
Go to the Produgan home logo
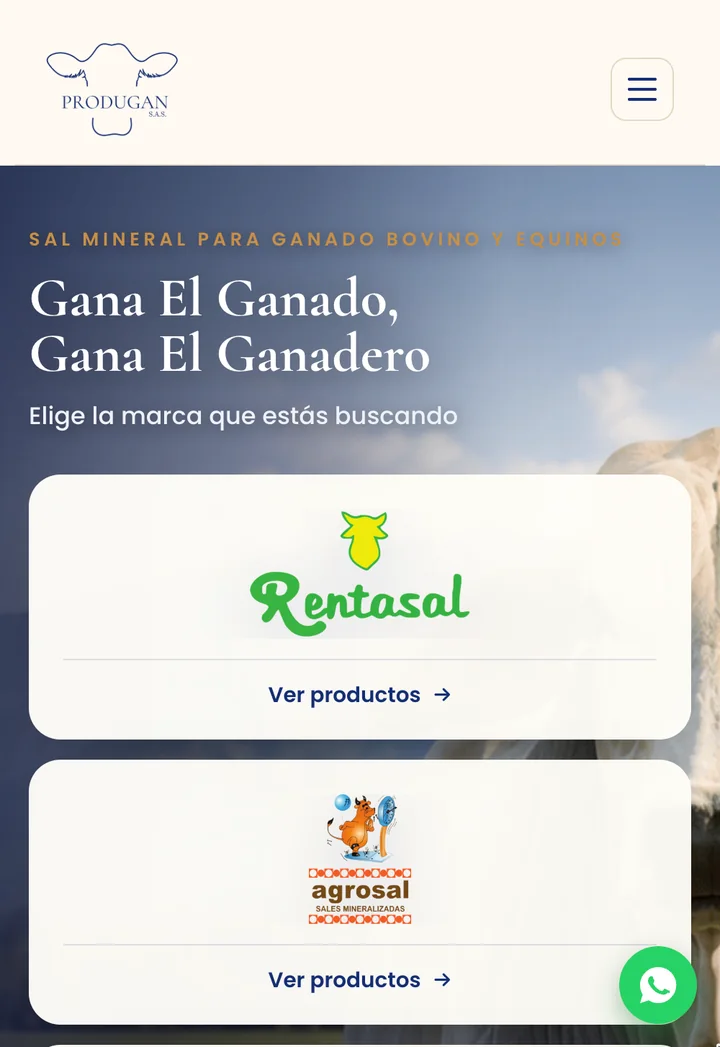click(112, 89)
